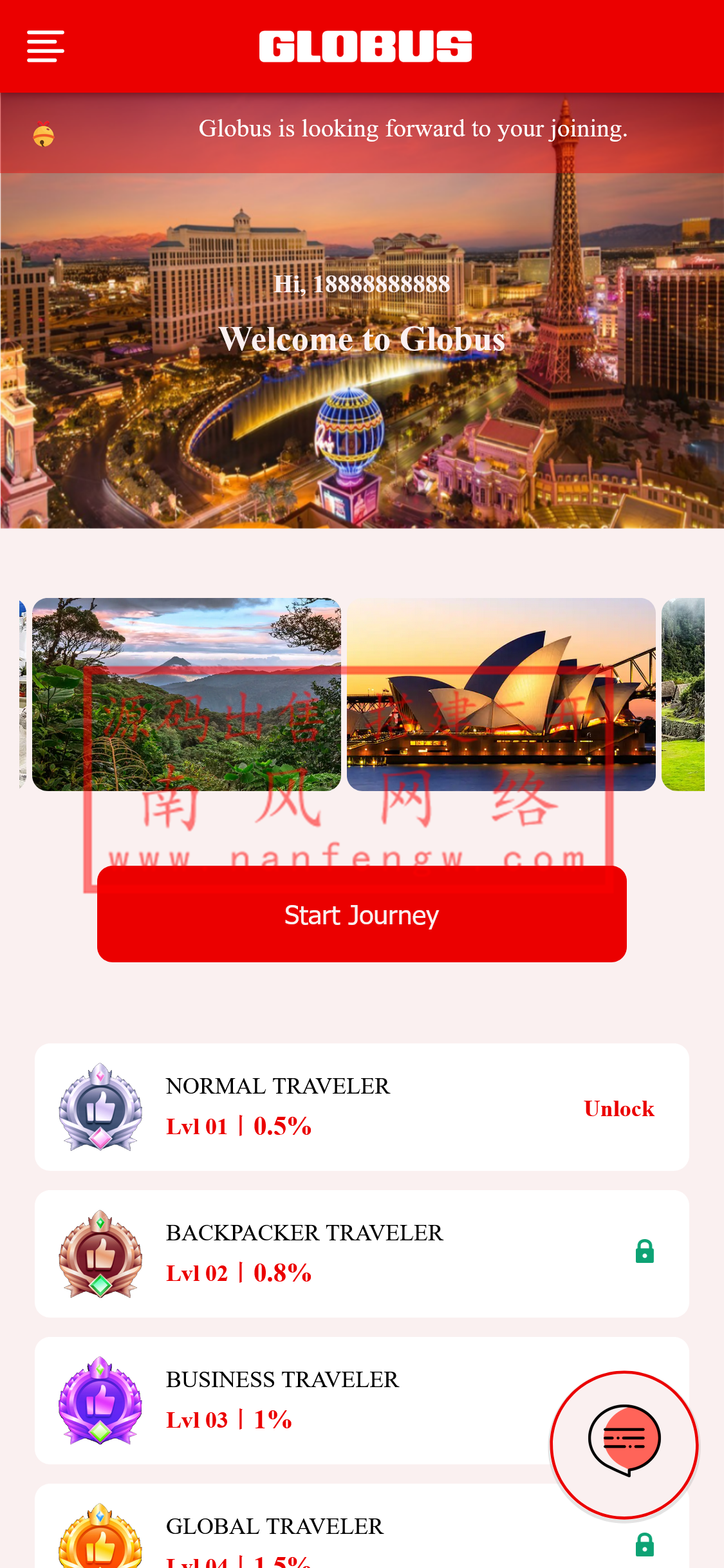Open the Sydney Opera House image
The height and width of the screenshot is (1568, 724).
click(x=501, y=695)
